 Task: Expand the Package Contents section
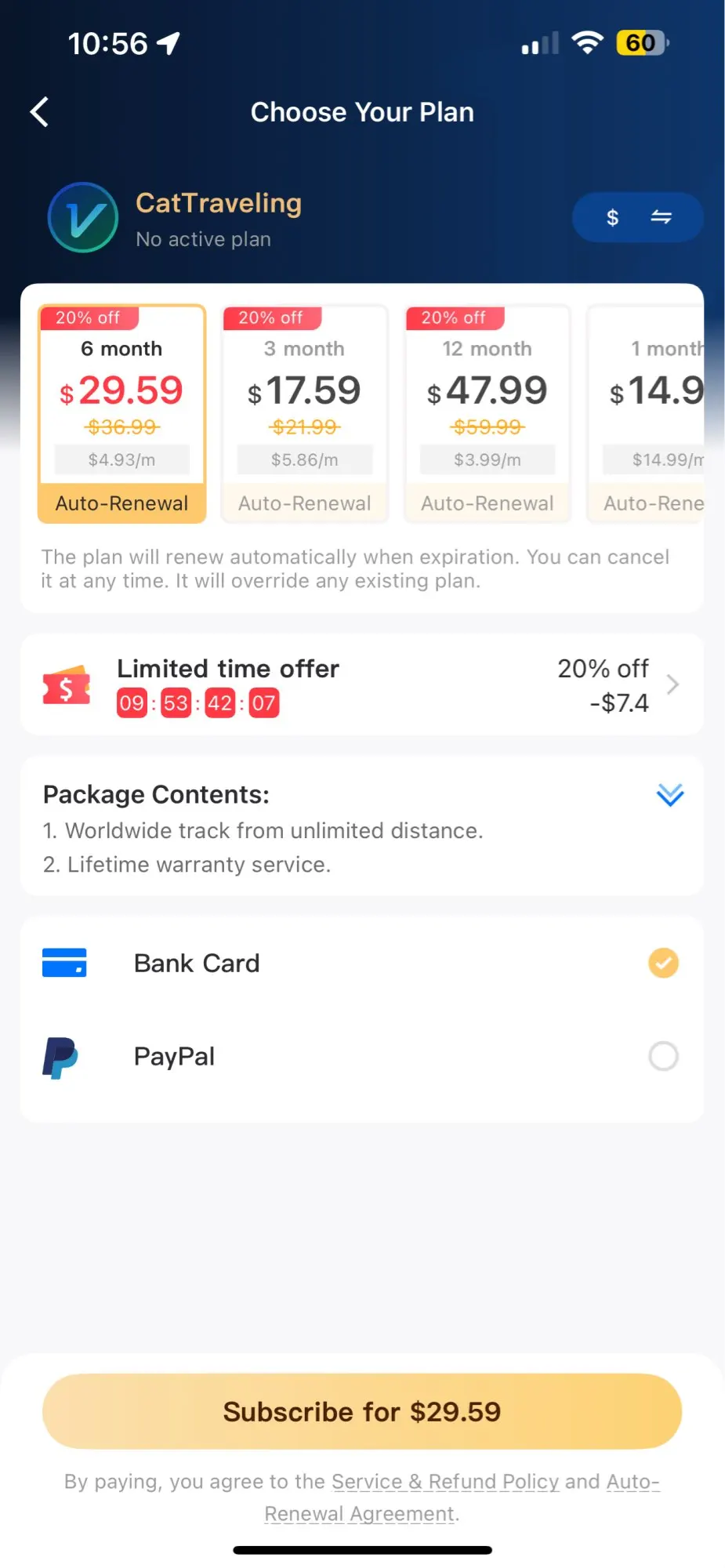pyautogui.click(x=670, y=795)
